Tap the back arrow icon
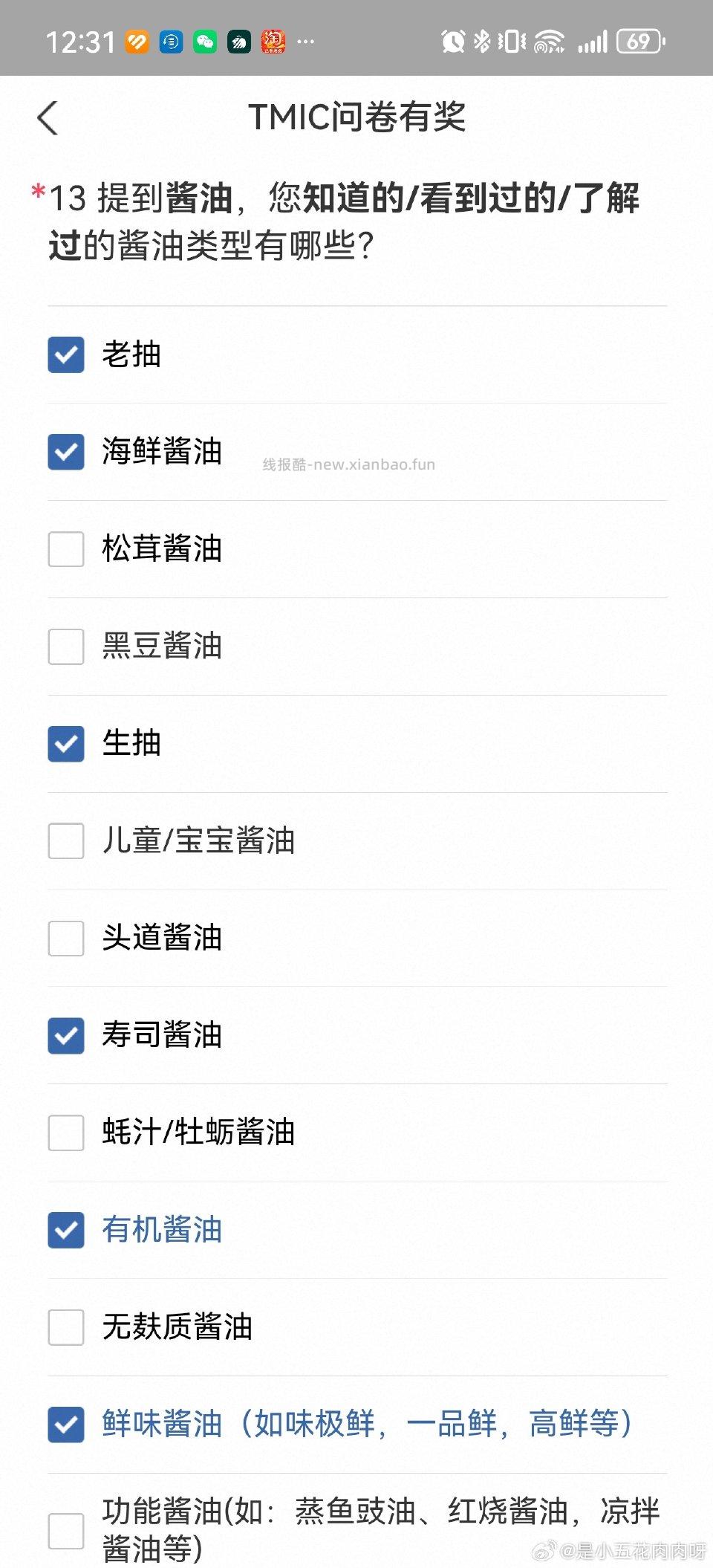The width and height of the screenshot is (713, 1568). (x=48, y=117)
